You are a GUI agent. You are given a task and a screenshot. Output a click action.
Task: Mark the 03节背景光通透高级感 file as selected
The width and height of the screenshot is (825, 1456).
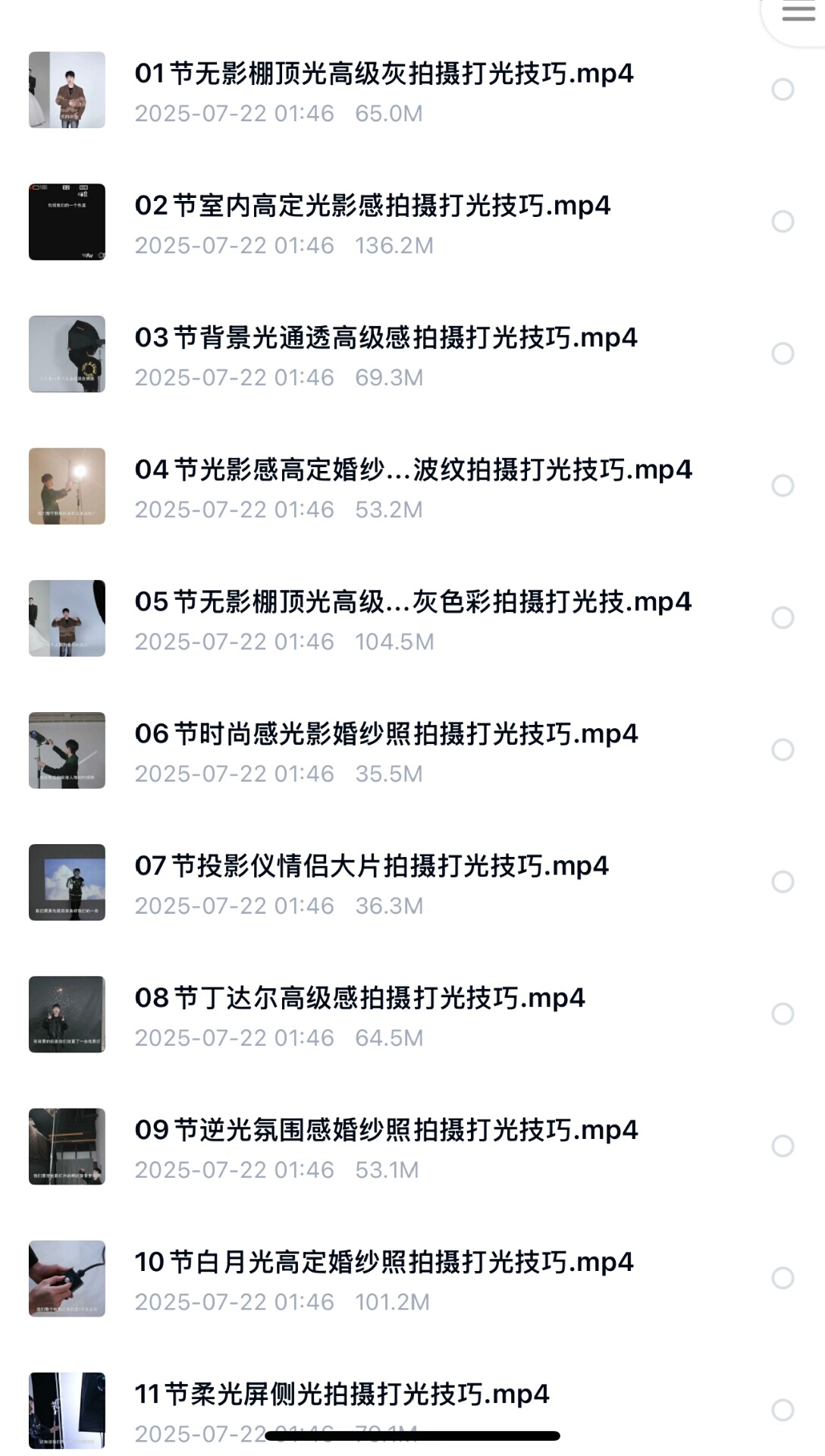[x=783, y=353]
